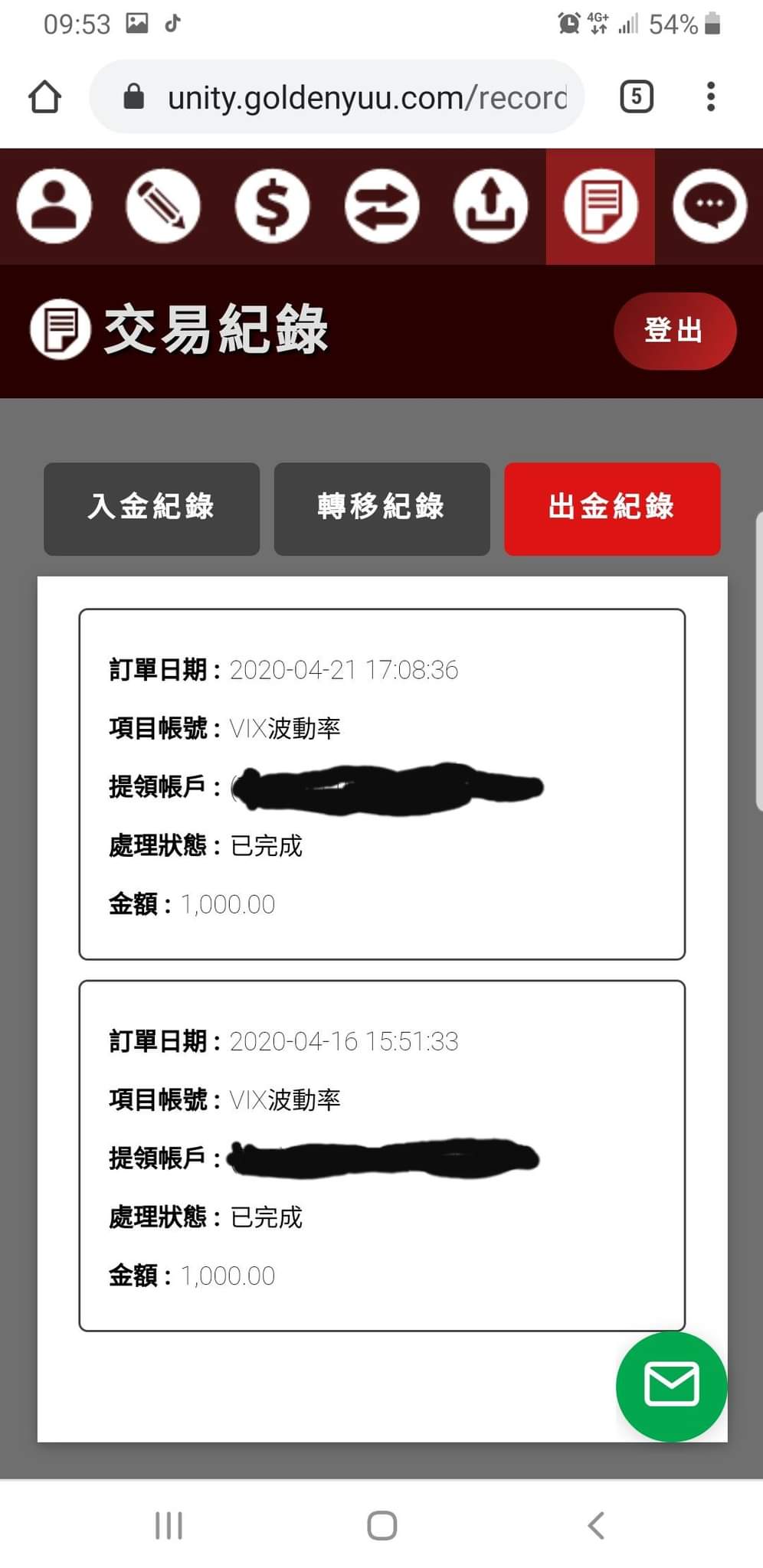Tap the pencil edit icon

coord(163,207)
